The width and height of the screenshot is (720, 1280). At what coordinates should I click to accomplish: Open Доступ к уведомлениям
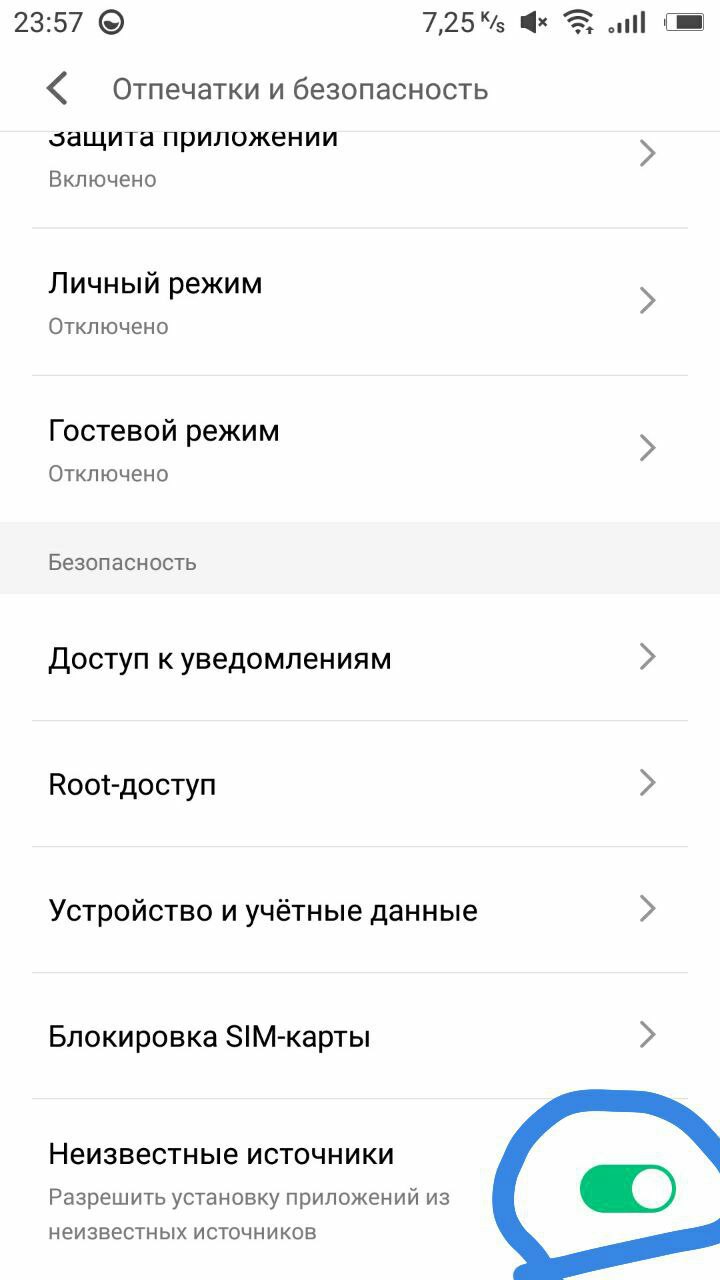point(360,658)
